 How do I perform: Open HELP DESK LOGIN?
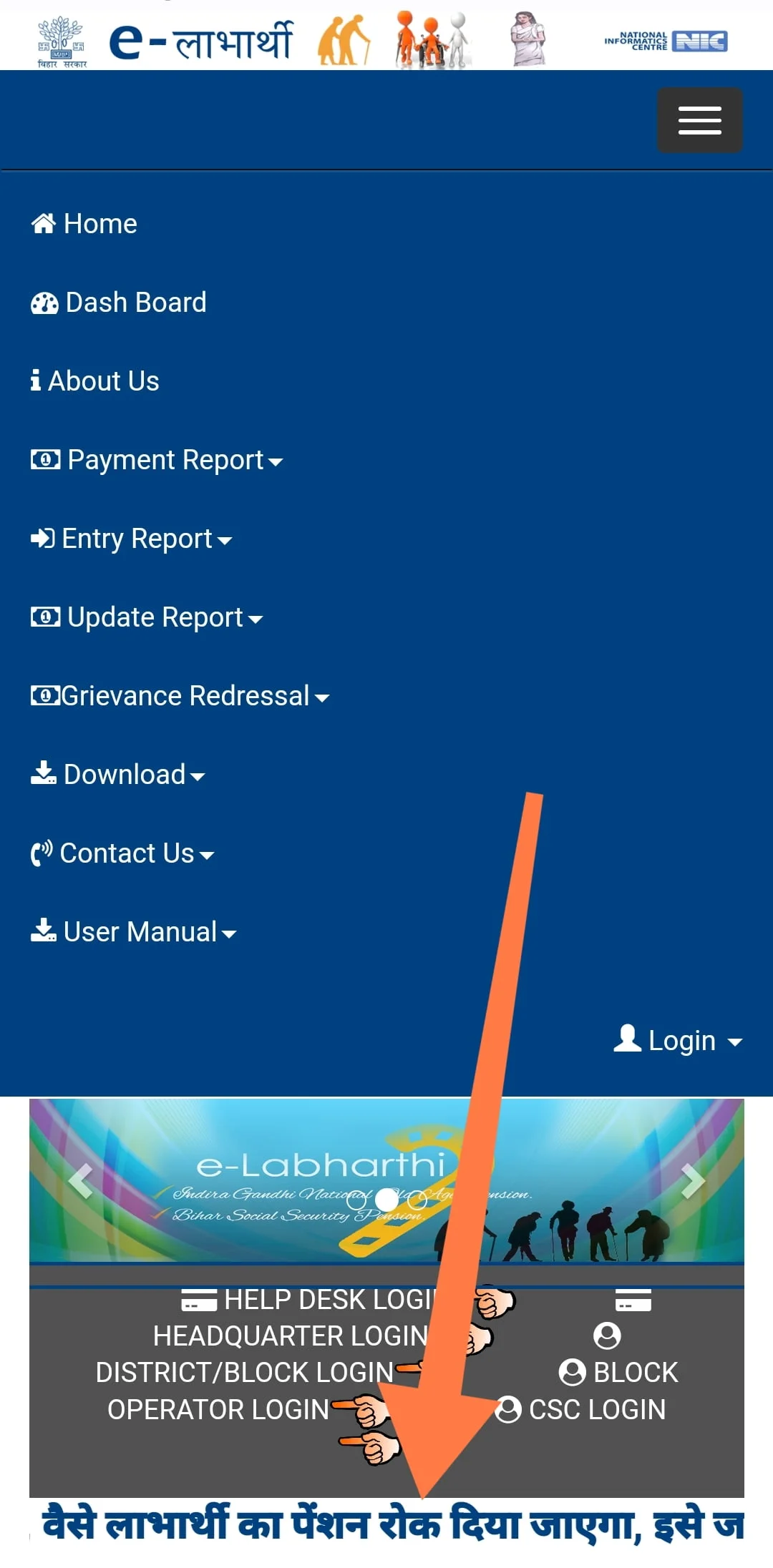coord(315,1300)
